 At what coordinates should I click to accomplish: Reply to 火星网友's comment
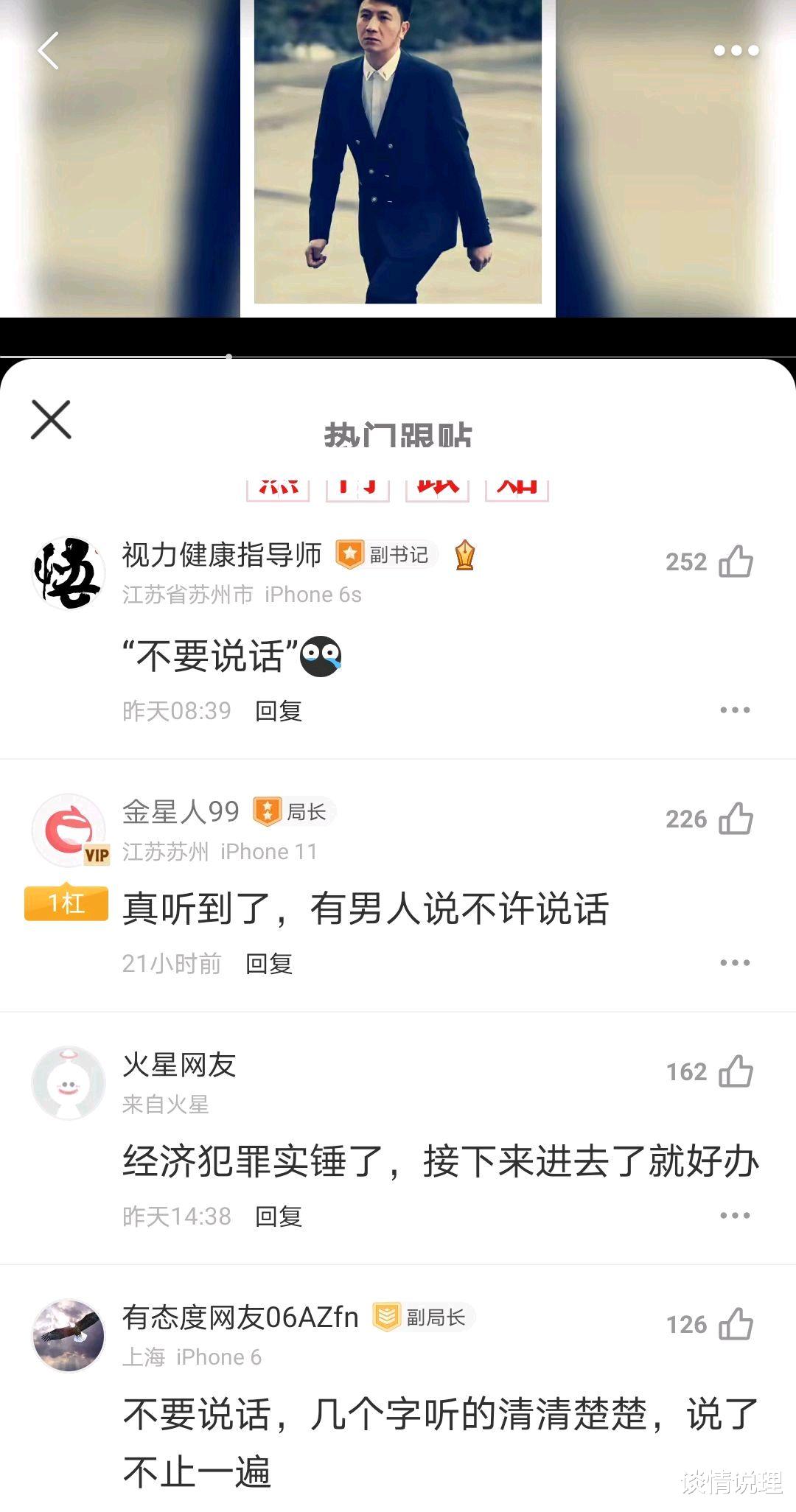pos(279,1217)
